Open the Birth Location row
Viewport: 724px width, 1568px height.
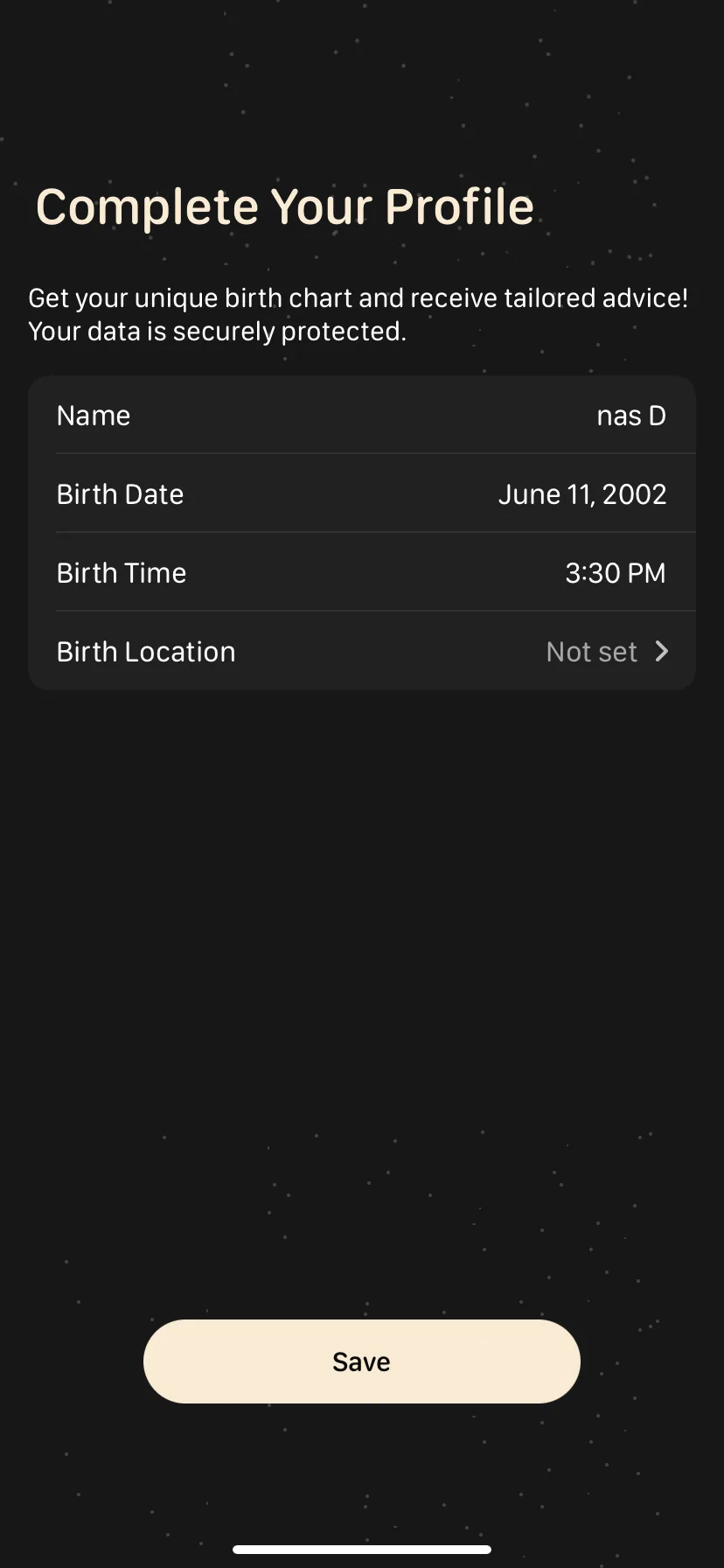[x=361, y=652]
